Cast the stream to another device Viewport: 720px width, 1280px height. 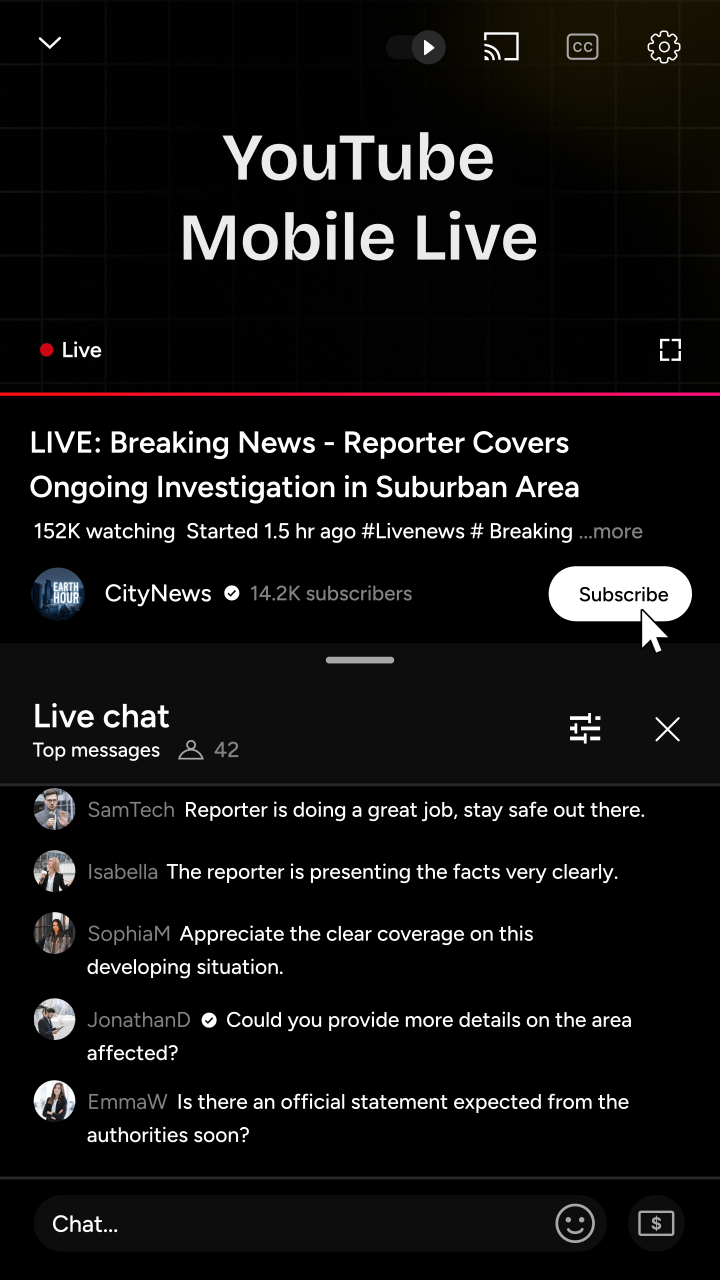(501, 47)
